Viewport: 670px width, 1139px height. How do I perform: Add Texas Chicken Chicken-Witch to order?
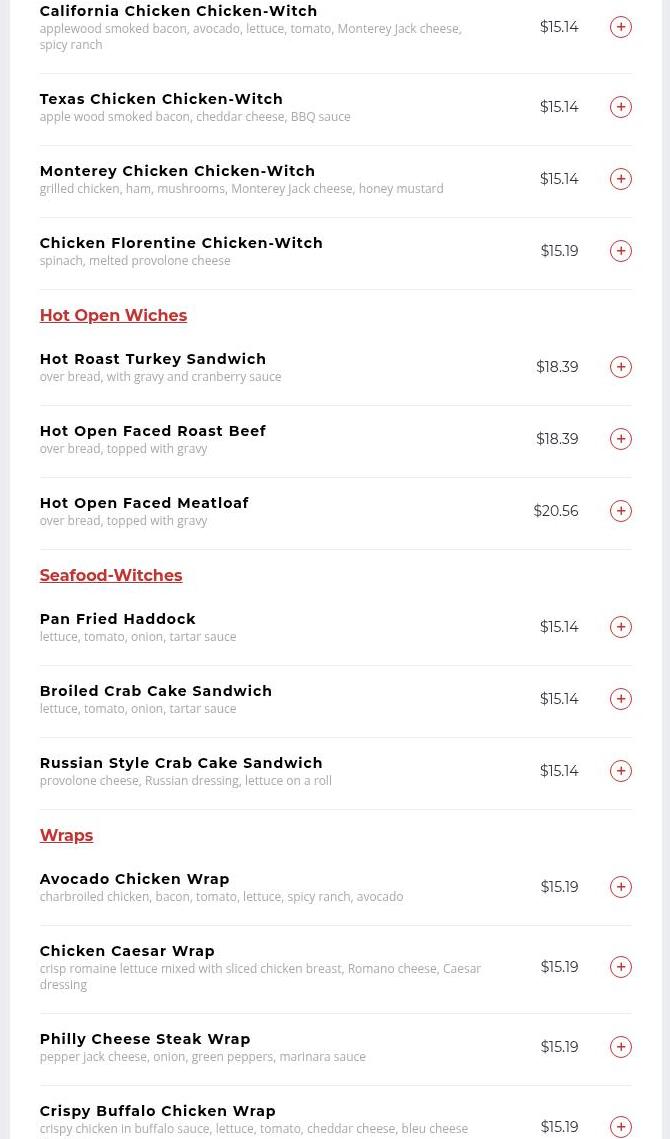[x=621, y=107]
